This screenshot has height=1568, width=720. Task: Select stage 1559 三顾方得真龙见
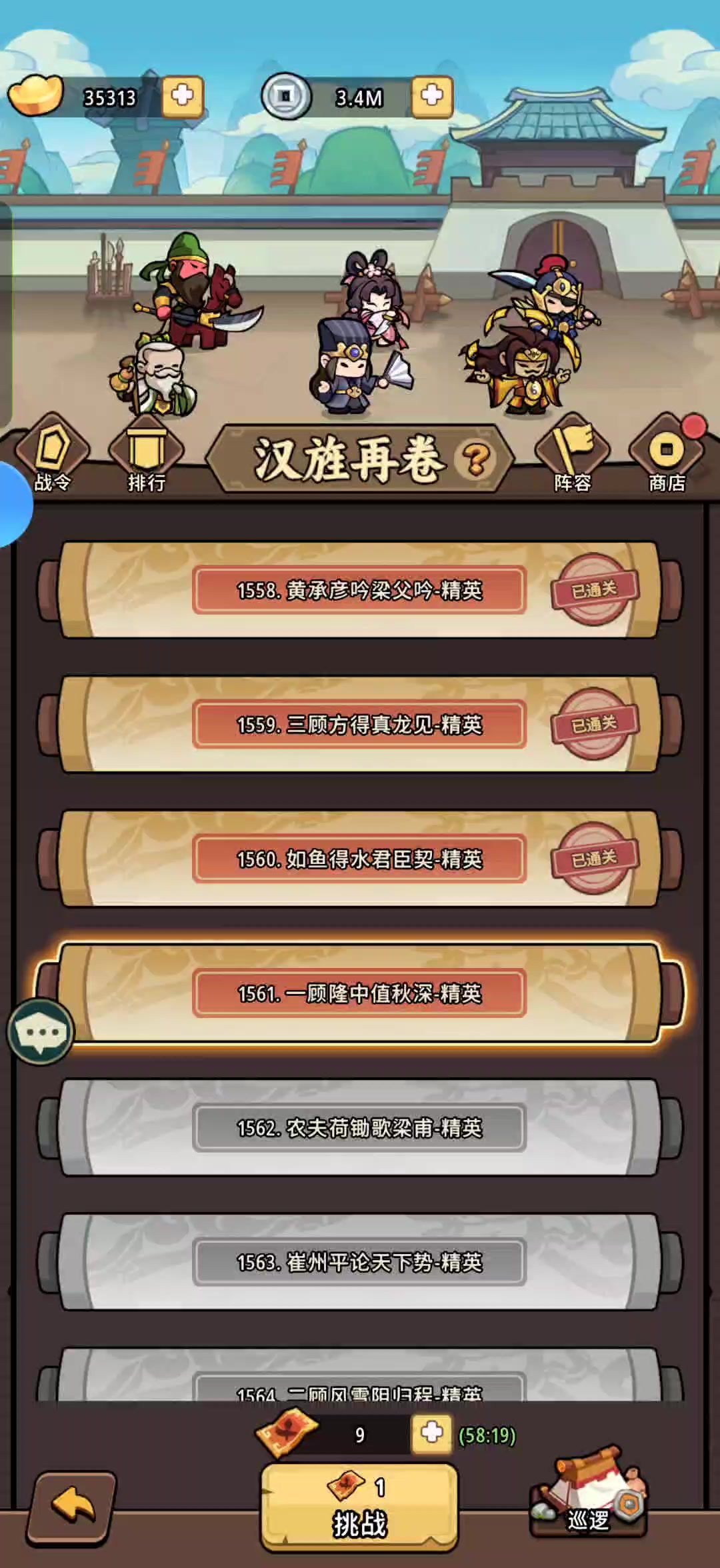tap(359, 725)
